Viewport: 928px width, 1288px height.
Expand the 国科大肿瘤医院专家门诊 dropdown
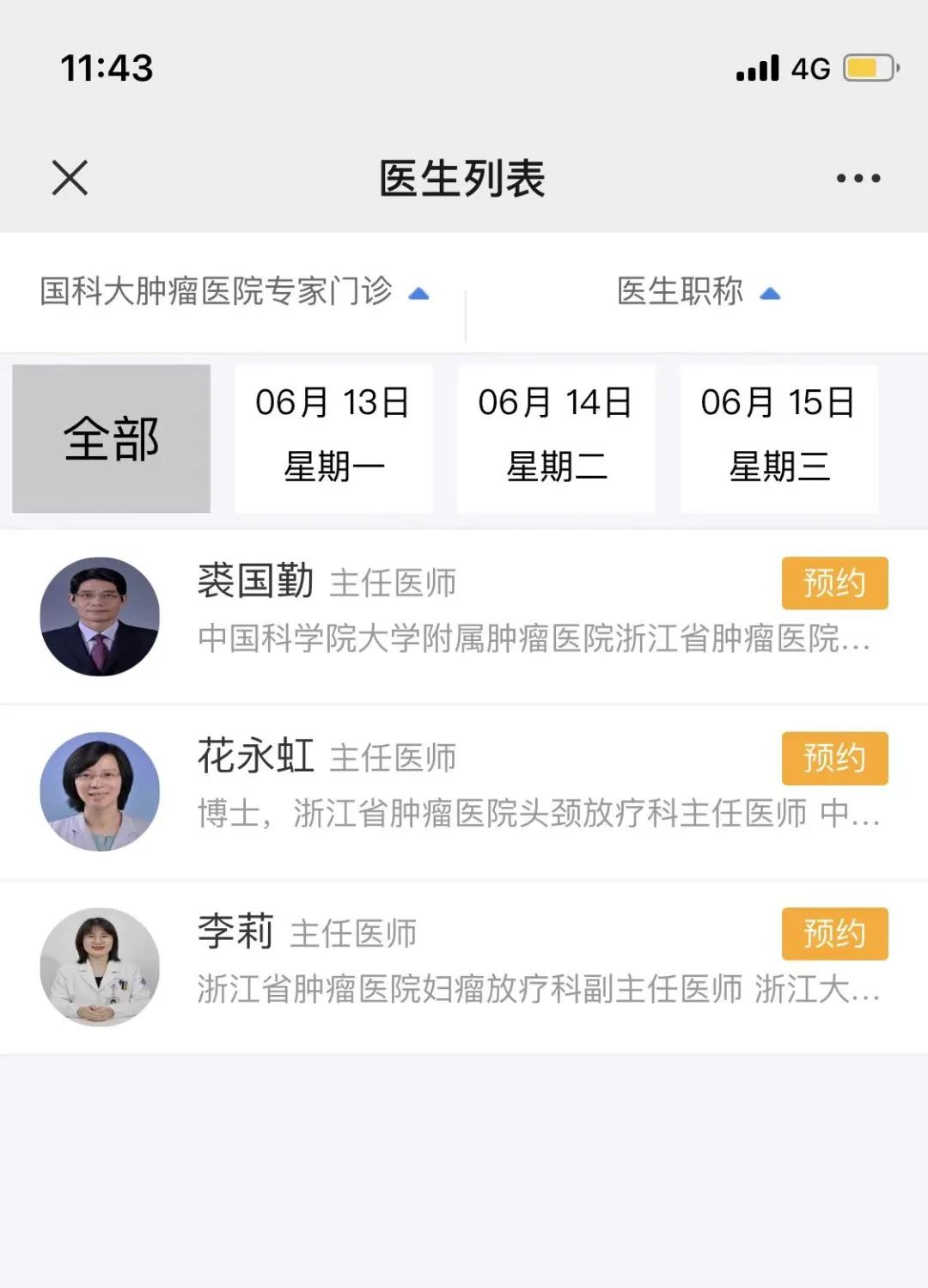[x=234, y=292]
